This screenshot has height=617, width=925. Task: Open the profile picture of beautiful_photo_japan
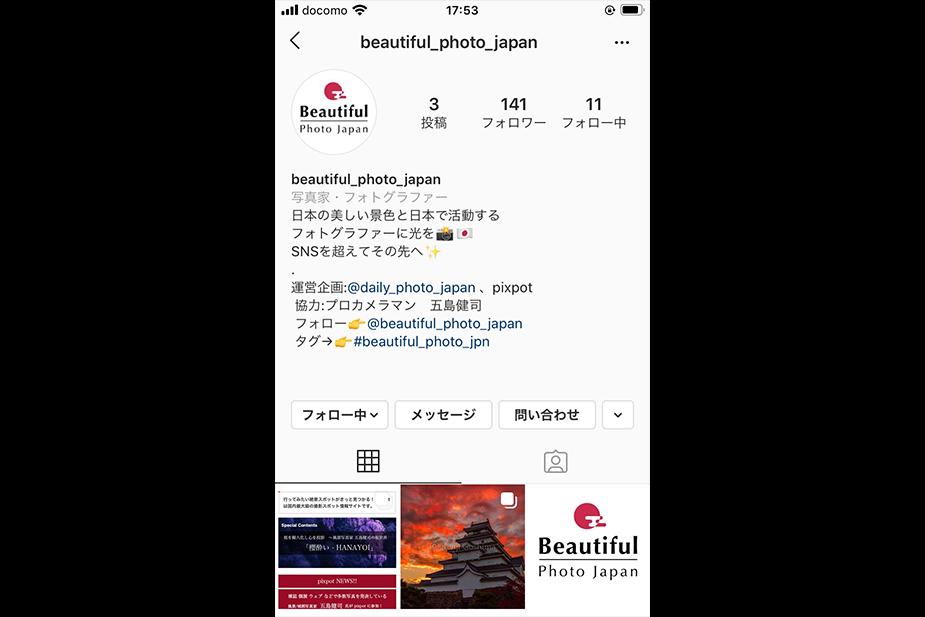pos(334,112)
